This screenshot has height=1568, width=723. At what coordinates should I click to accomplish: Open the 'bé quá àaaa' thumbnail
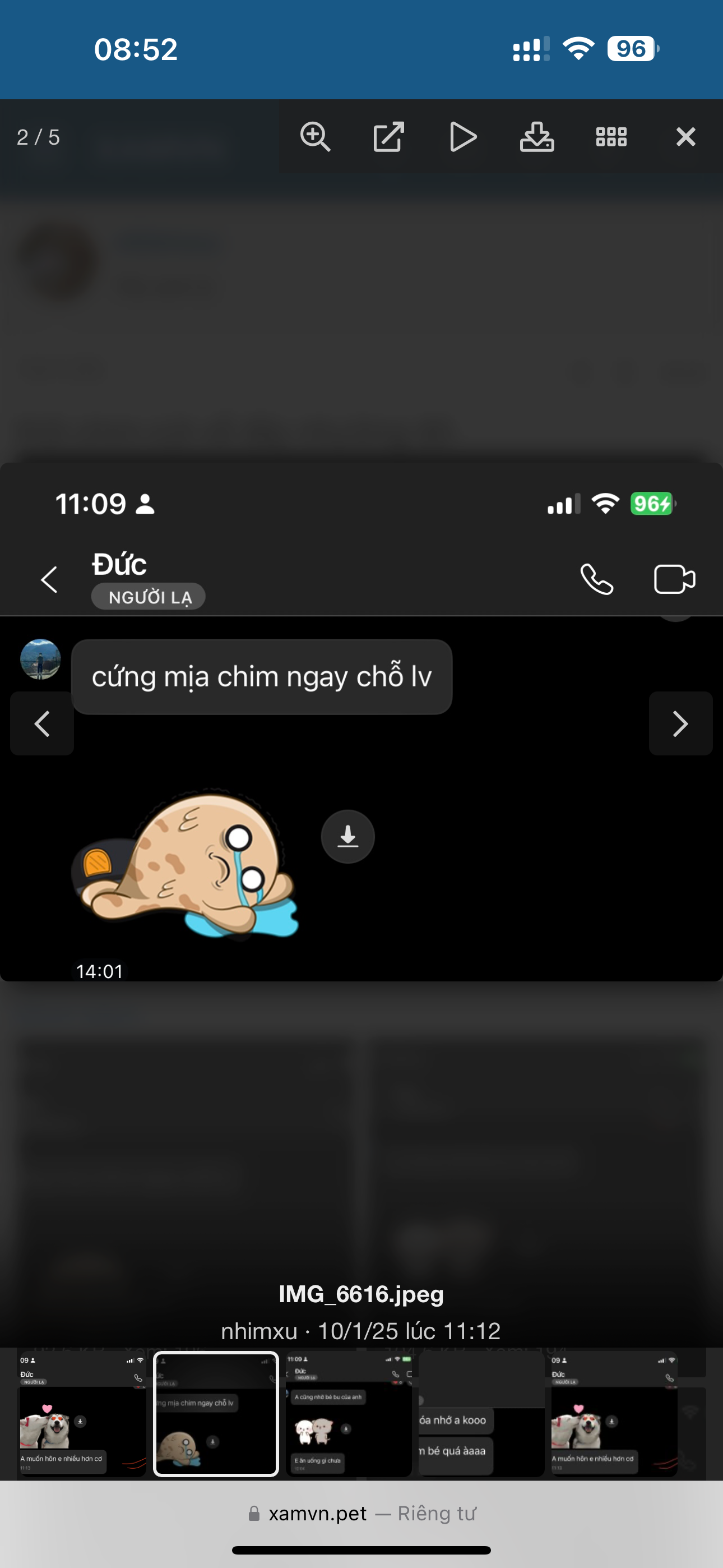click(481, 1414)
